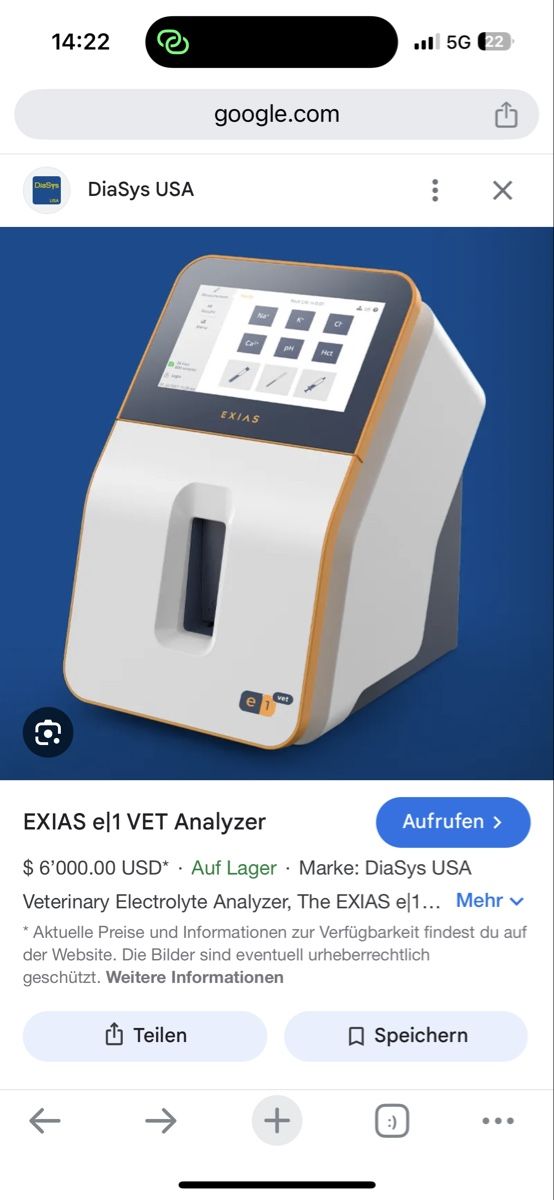The height and width of the screenshot is (1200, 554).
Task: Open the tab switcher
Action: (392, 1121)
